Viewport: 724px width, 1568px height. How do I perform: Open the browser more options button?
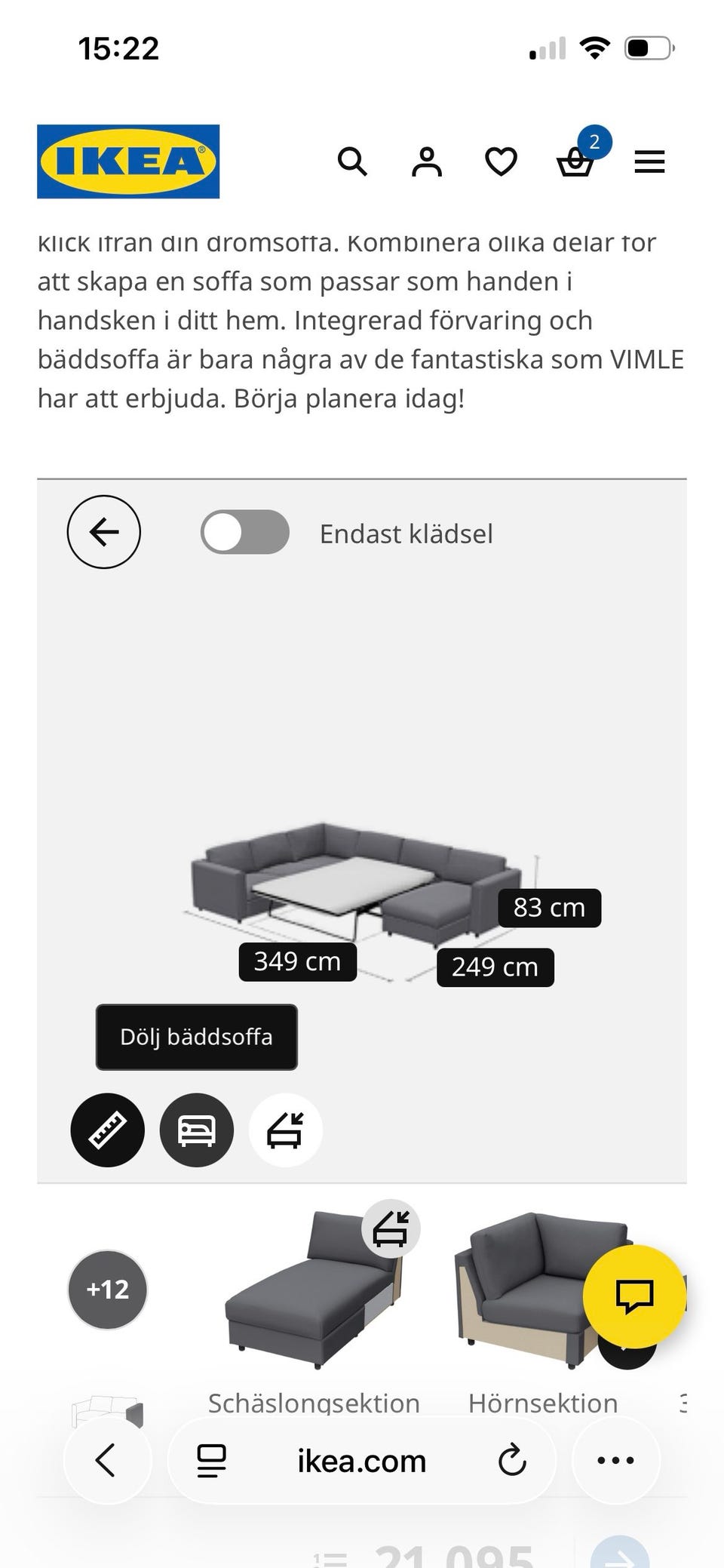[x=616, y=1460]
